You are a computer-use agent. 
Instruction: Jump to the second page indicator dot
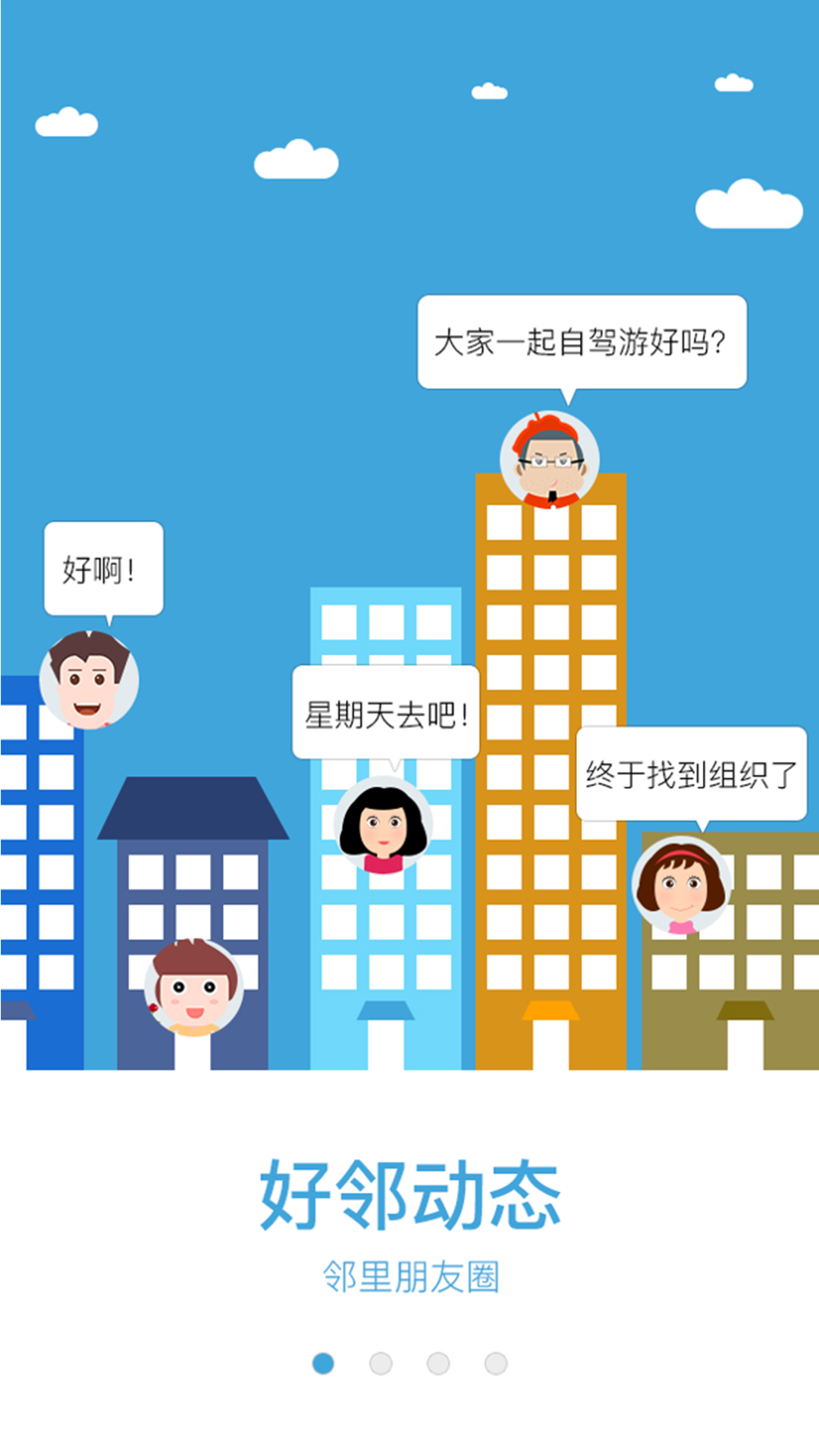381,1363
